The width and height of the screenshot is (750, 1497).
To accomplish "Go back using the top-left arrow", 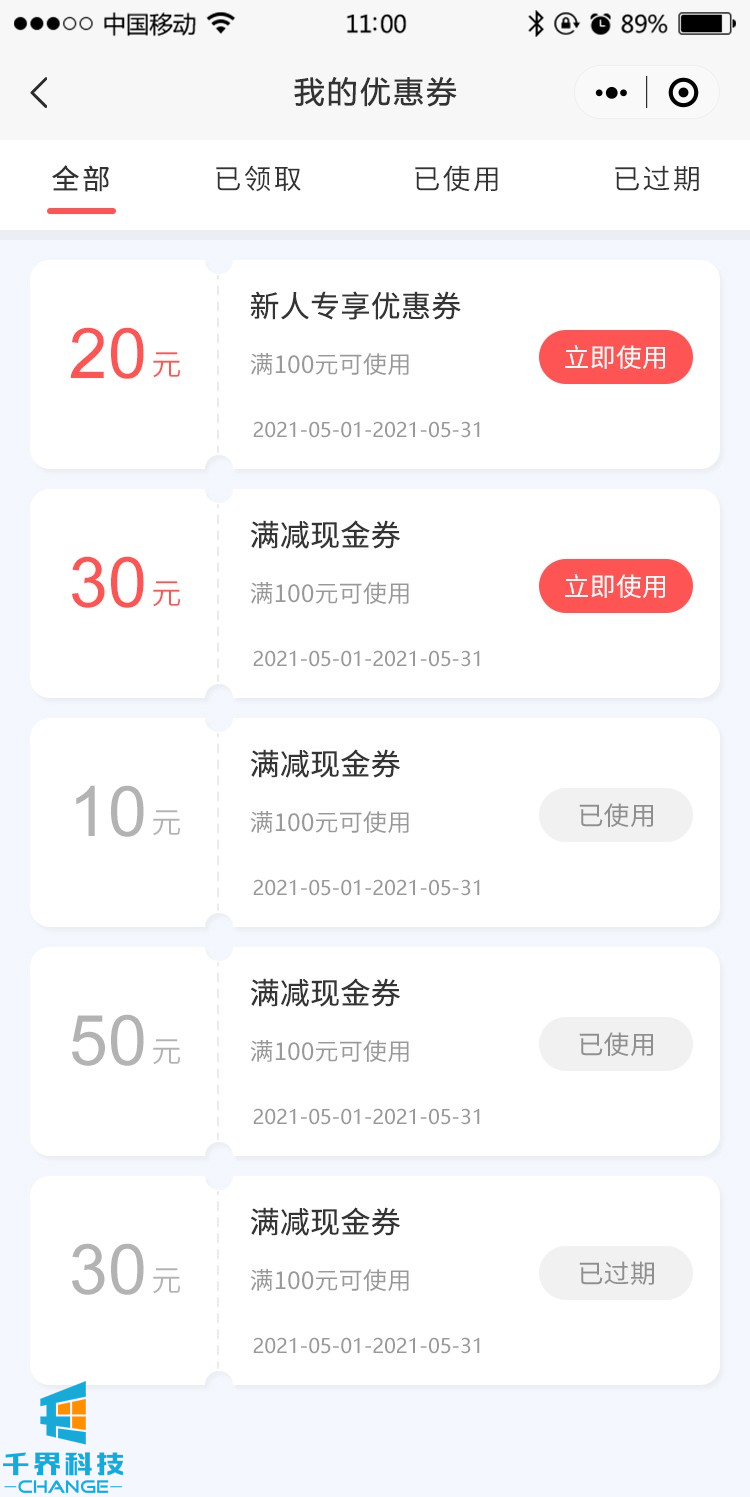I will click(39, 93).
